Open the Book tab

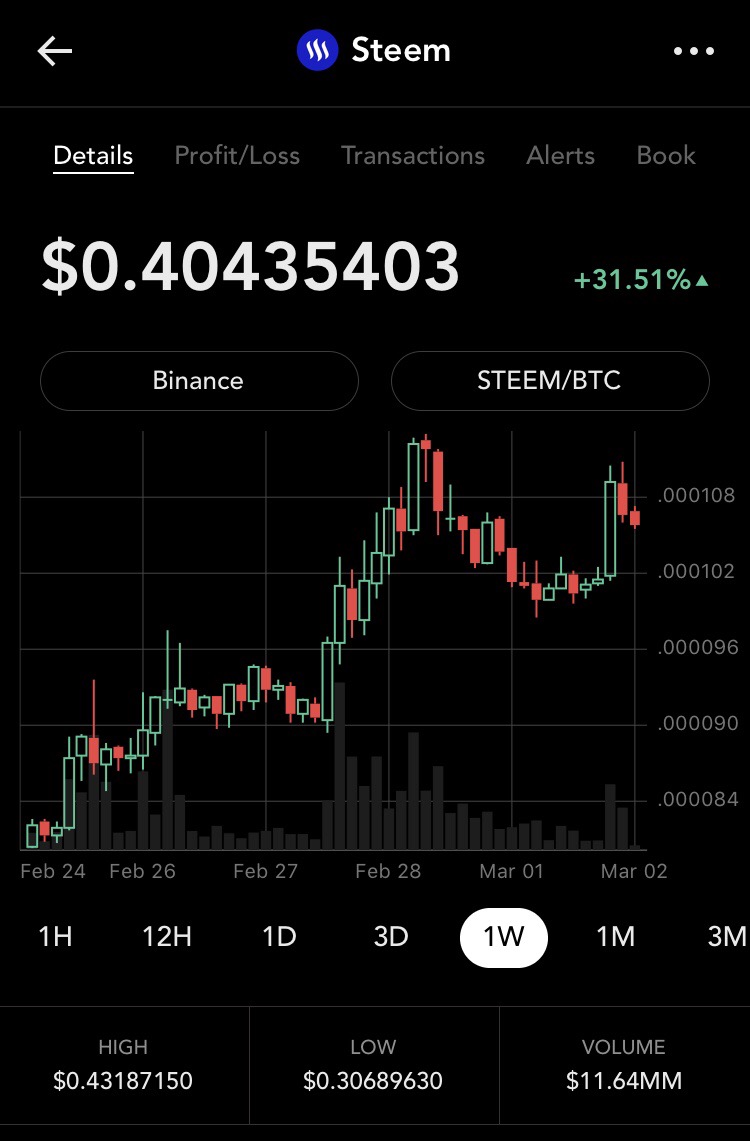[666, 156]
